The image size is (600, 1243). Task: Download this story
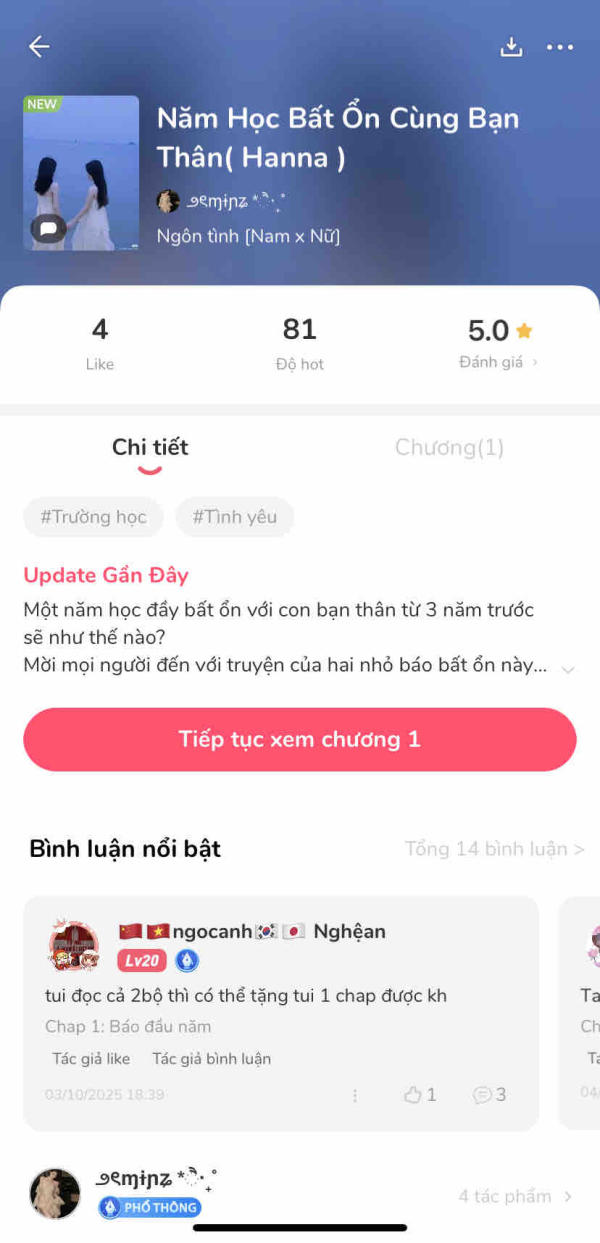(x=511, y=47)
